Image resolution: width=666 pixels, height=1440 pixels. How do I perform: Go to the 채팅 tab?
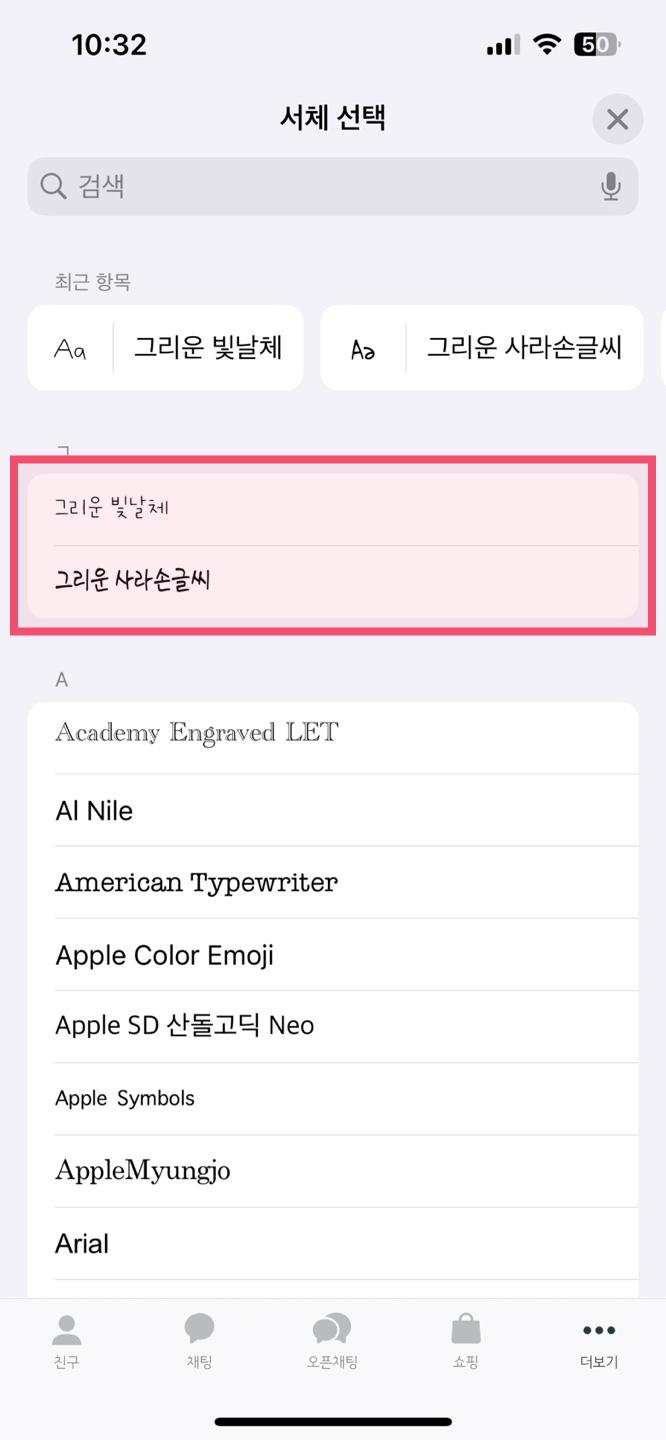coord(199,1341)
